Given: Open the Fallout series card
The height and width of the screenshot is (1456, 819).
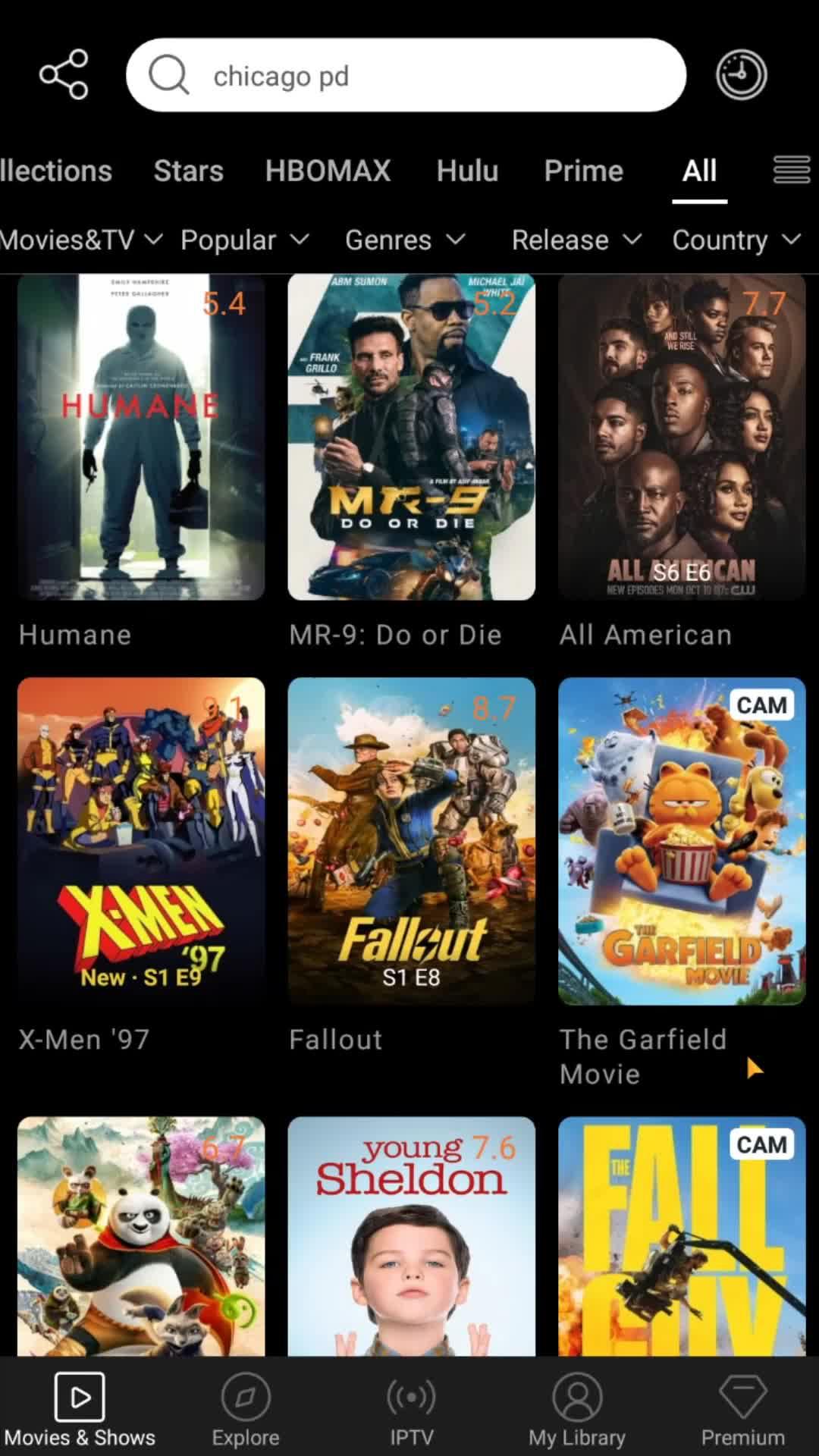Looking at the screenshot, I should point(411,841).
